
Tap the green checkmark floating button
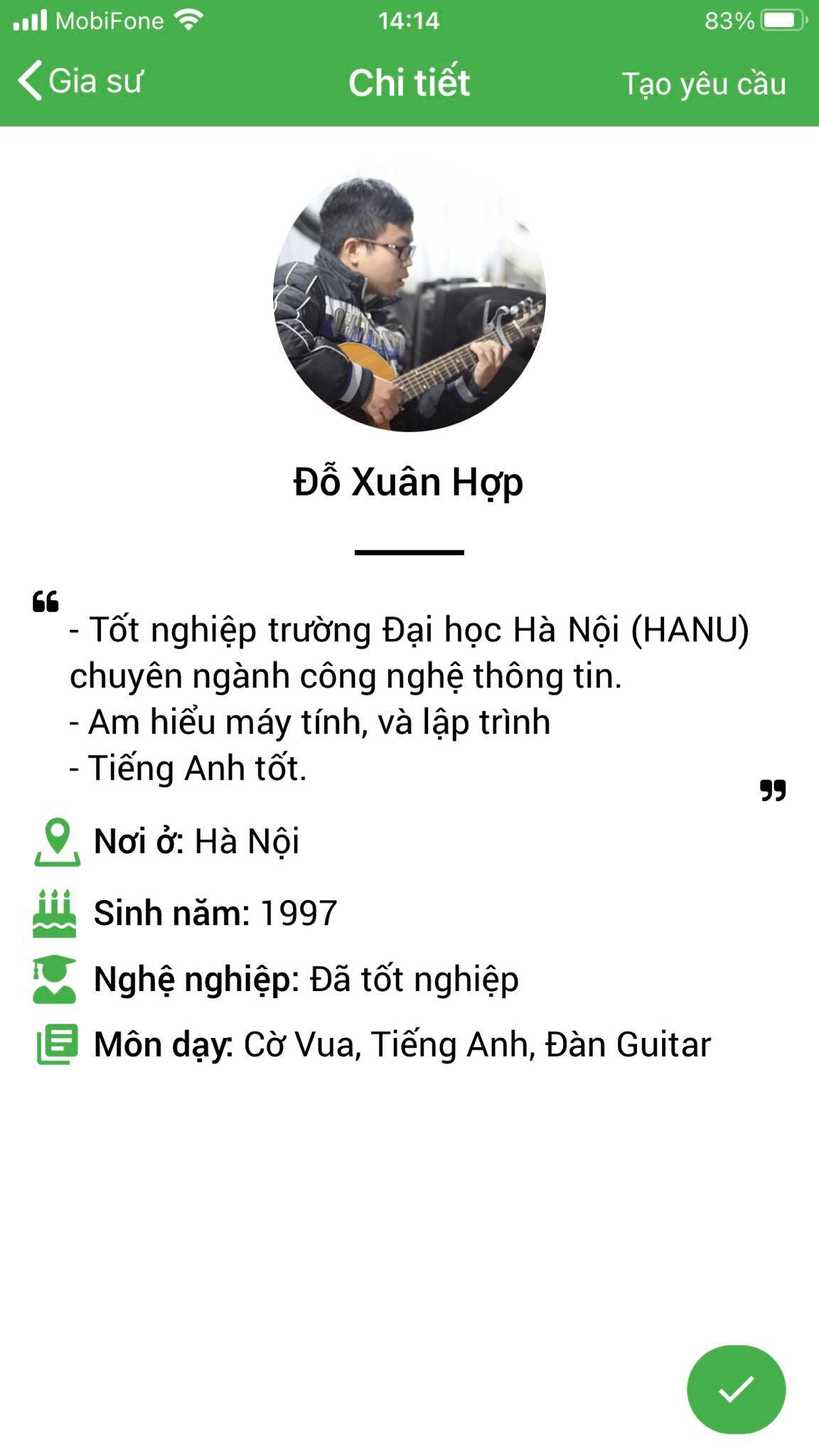[736, 1388]
